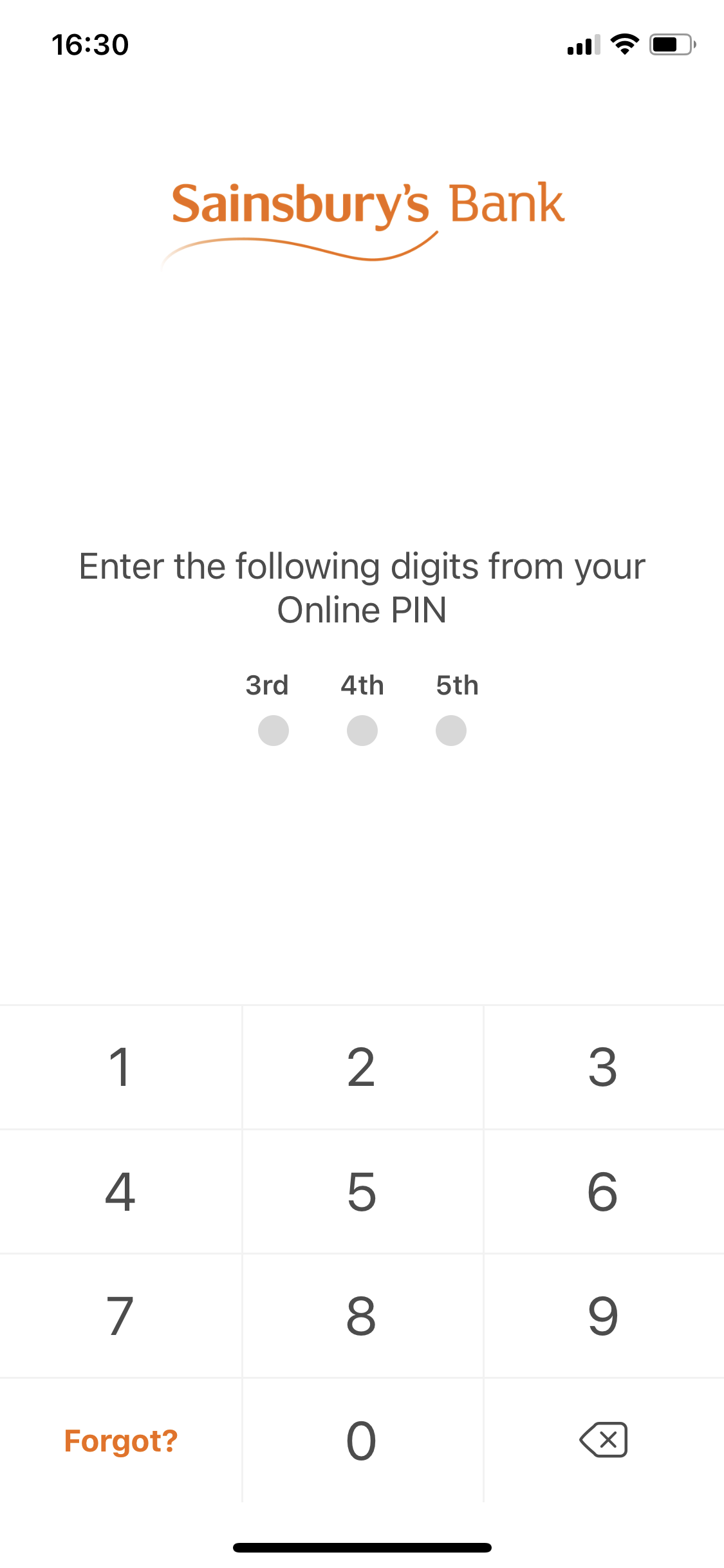Tap the 7 key on the PIN pad
Screen dimensions: 724x1568
[x=120, y=1316]
